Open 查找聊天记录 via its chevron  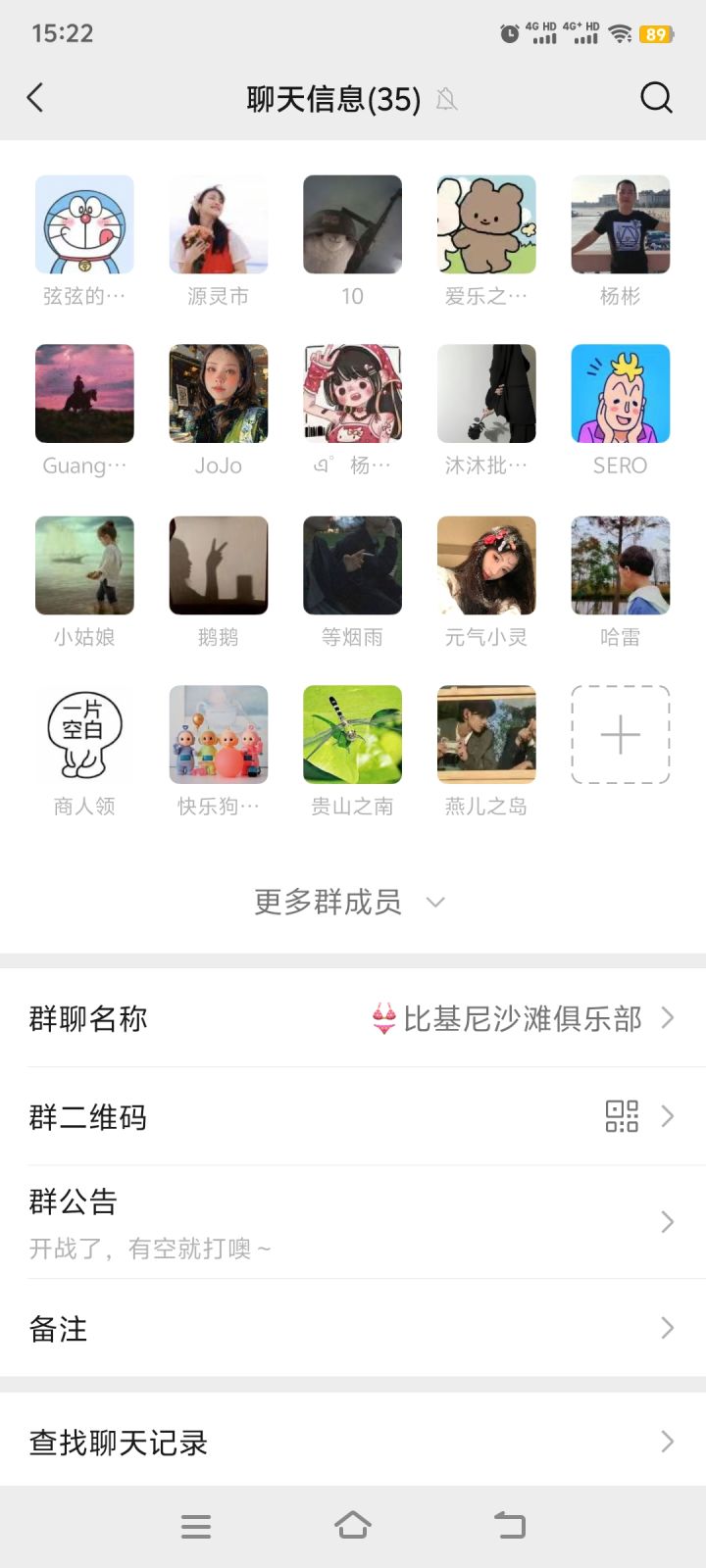click(x=669, y=1441)
